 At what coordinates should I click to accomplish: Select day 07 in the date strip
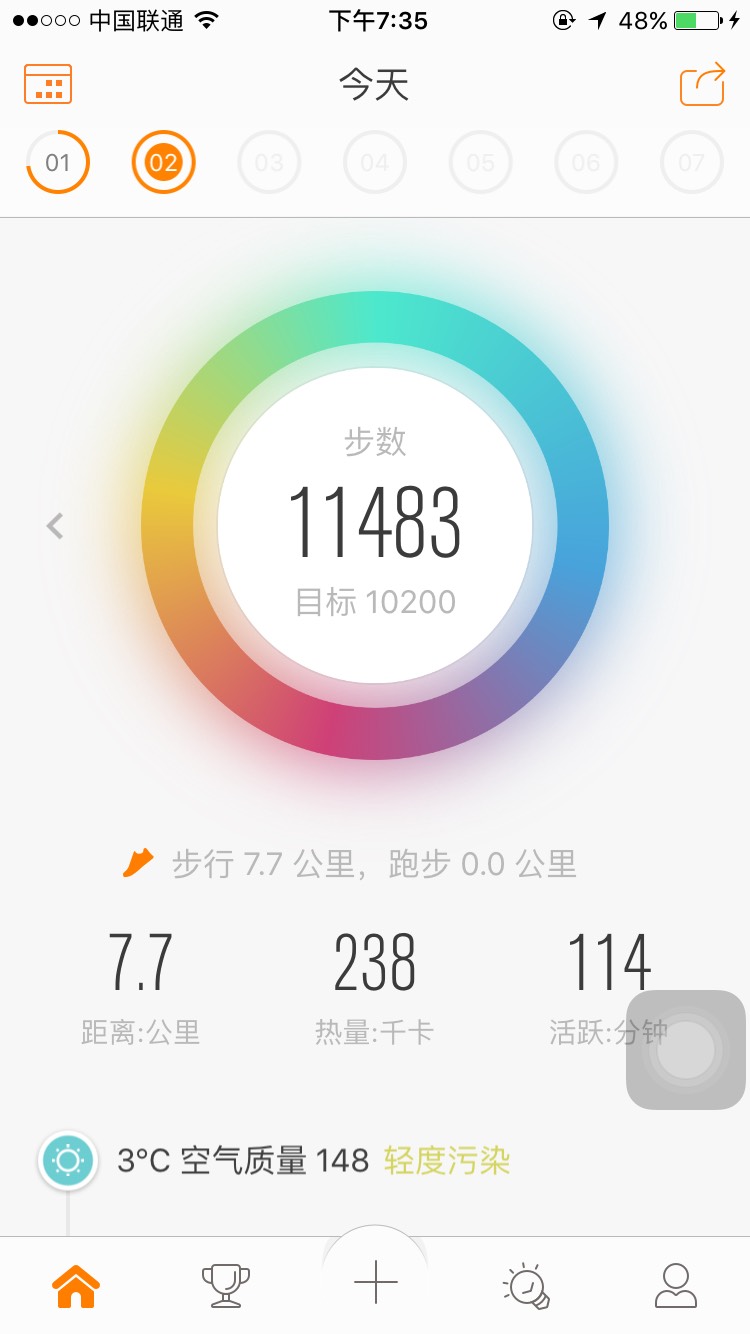(x=691, y=163)
